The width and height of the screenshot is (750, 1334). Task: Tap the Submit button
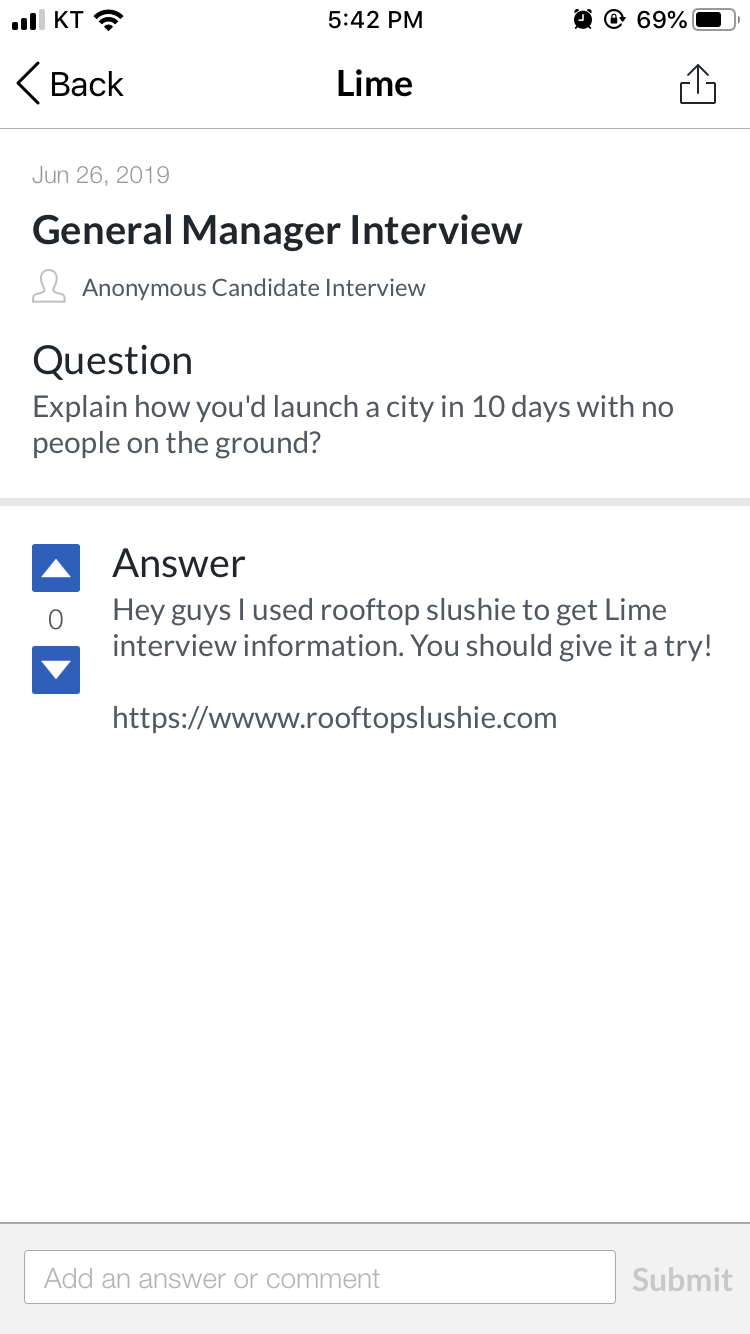coord(682,1279)
